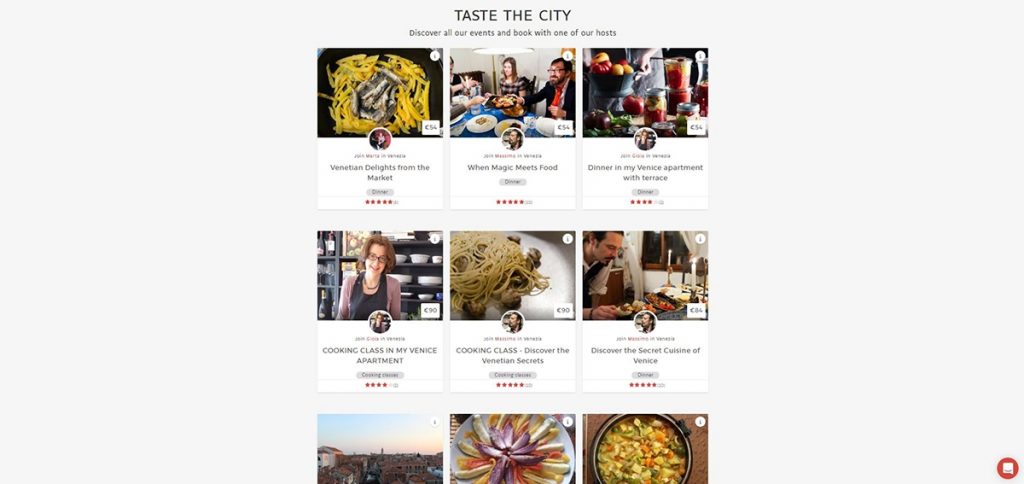Open the city rooftops view event card
This screenshot has width=1024, height=484.
[380, 452]
